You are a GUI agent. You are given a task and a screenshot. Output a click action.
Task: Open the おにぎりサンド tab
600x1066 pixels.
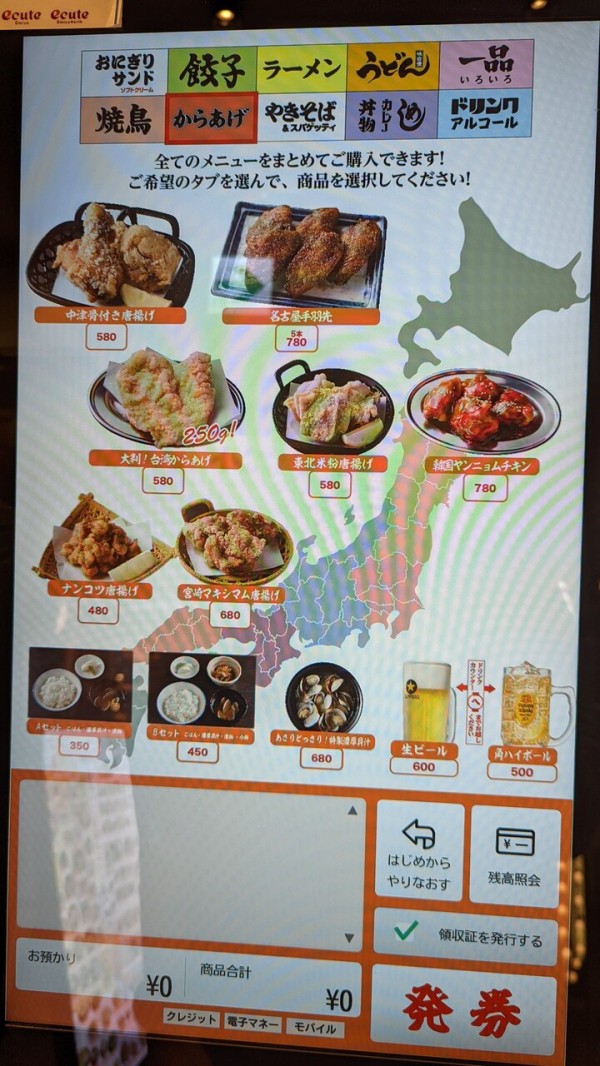pyautogui.click(x=123, y=71)
